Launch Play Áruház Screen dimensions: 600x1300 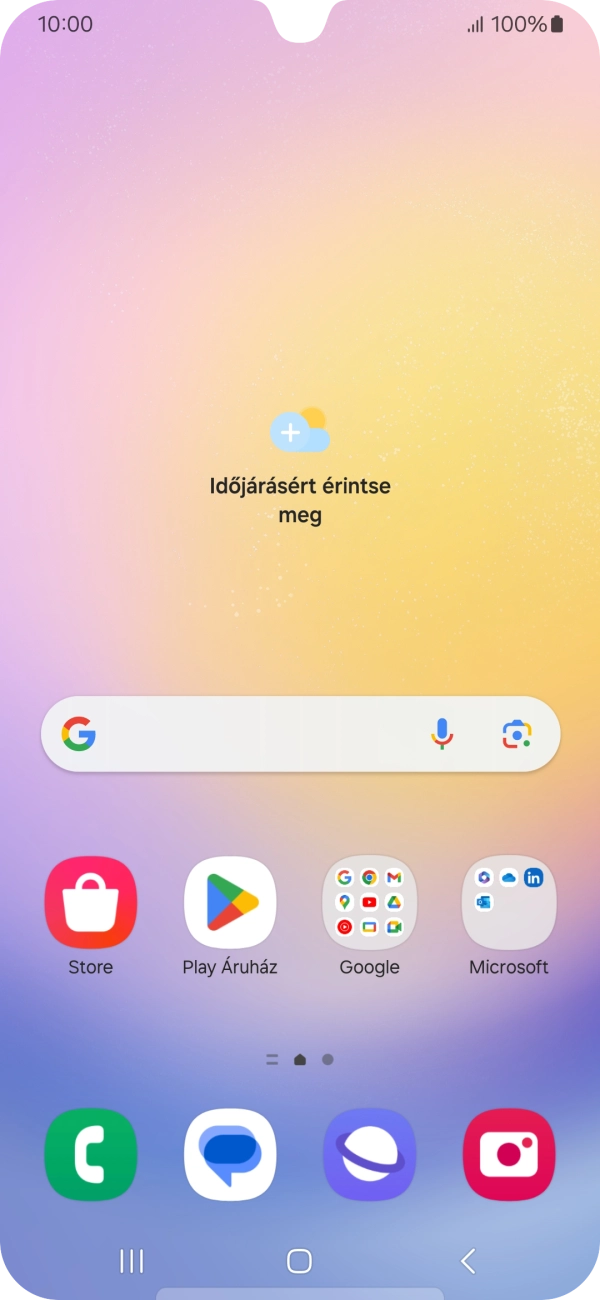click(x=230, y=902)
